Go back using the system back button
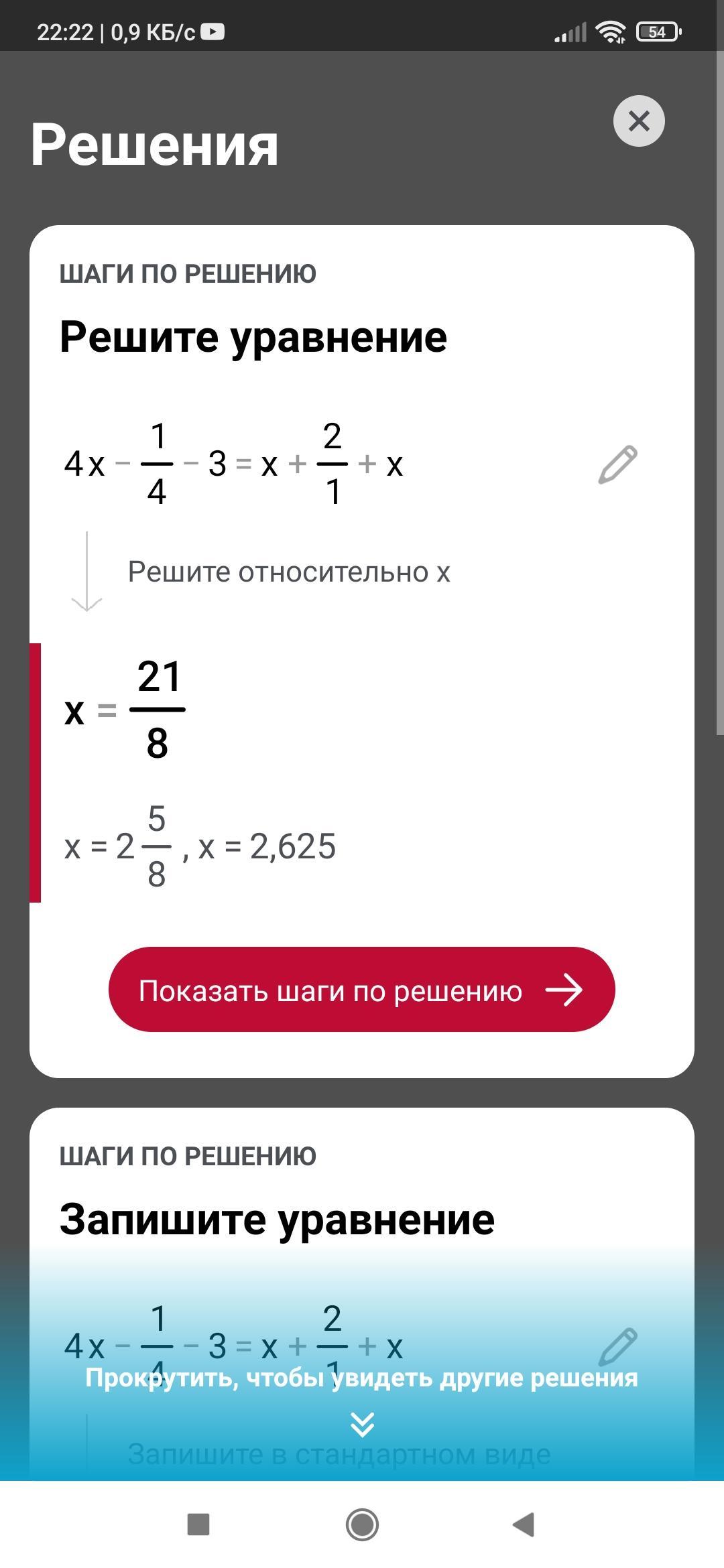 point(524,1524)
